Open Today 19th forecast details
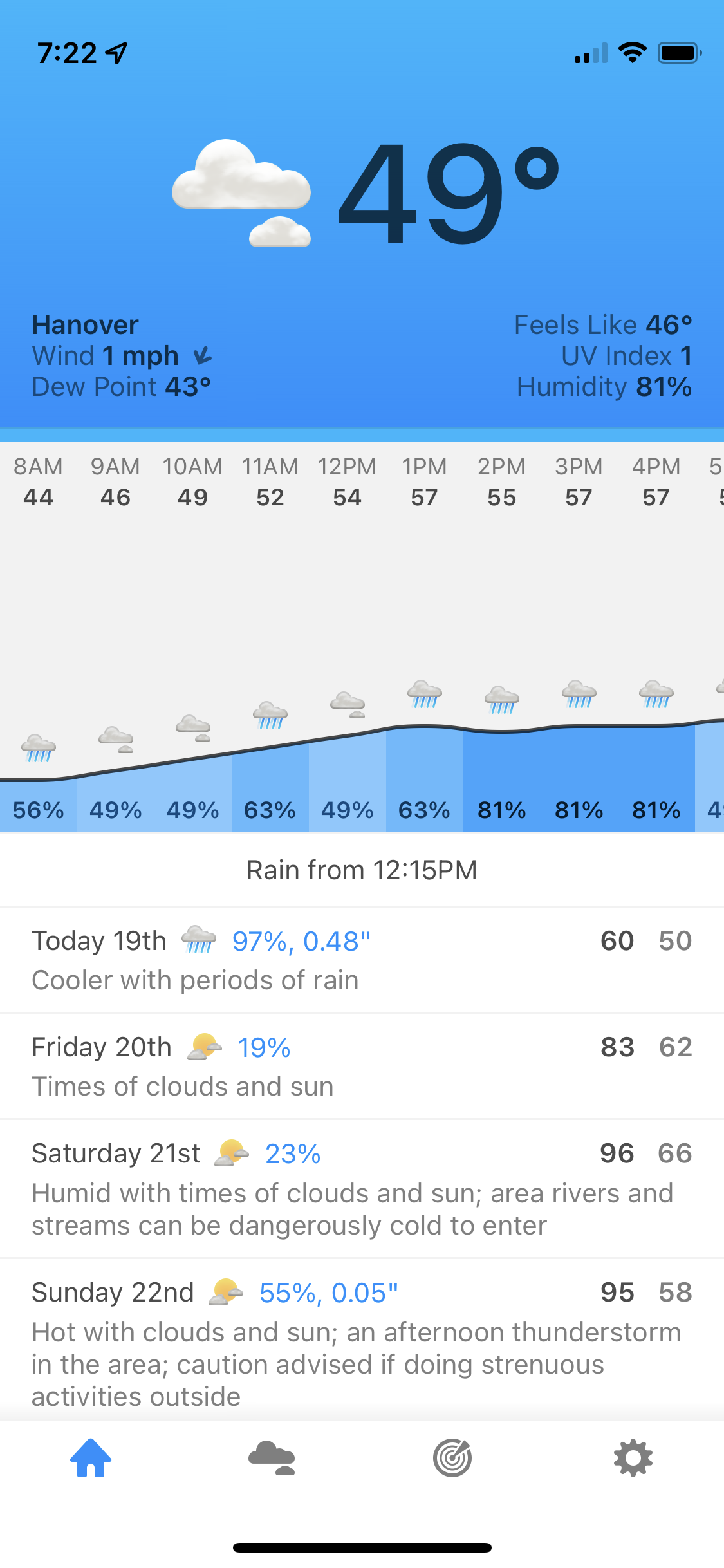Viewport: 724px width, 1568px height. pyautogui.click(x=362, y=960)
